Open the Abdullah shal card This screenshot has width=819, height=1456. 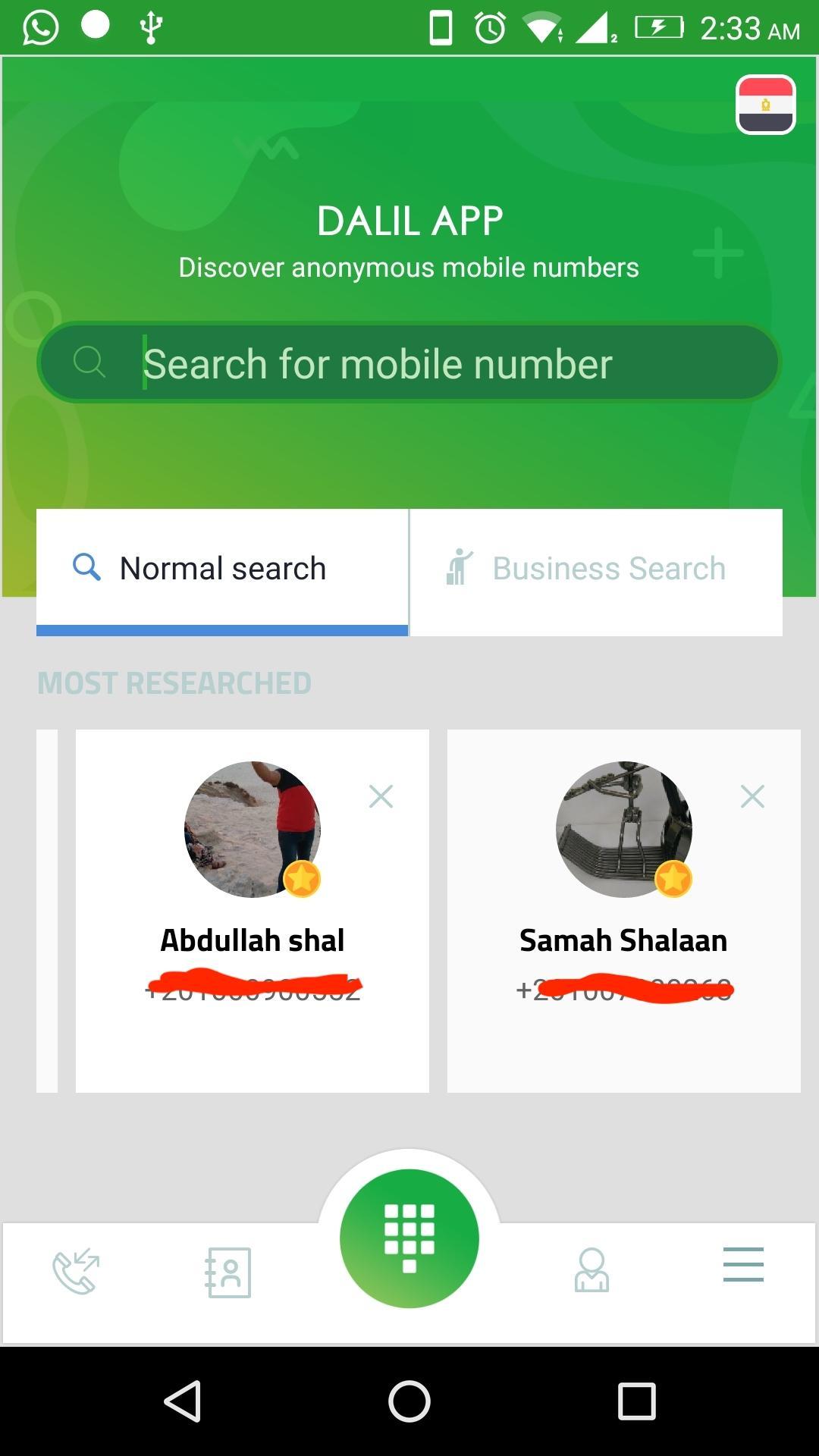[253, 910]
